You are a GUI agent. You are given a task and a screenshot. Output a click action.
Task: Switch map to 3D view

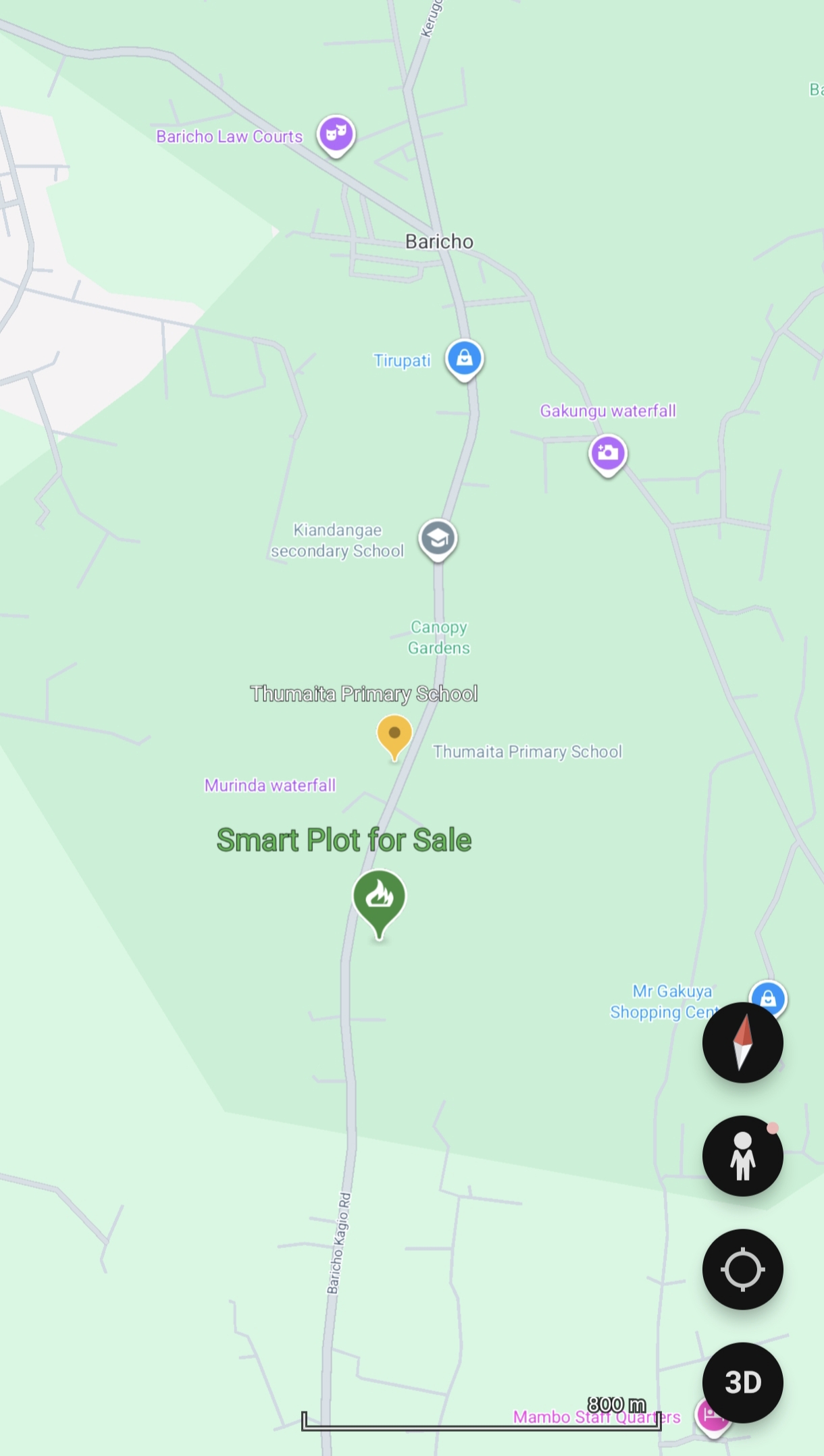742,1383
